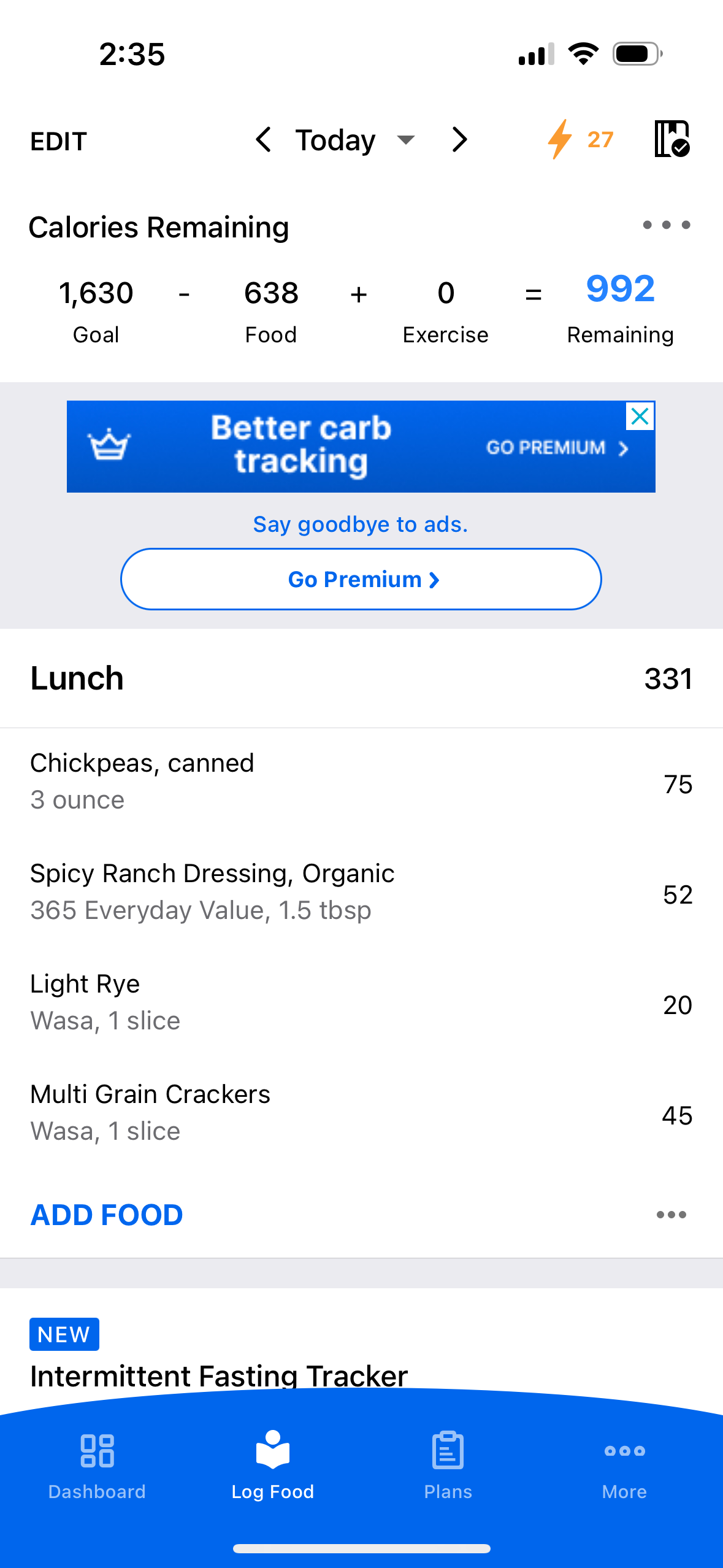The height and width of the screenshot is (1568, 723).
Task: Open the complete diary icon
Action: click(x=671, y=139)
